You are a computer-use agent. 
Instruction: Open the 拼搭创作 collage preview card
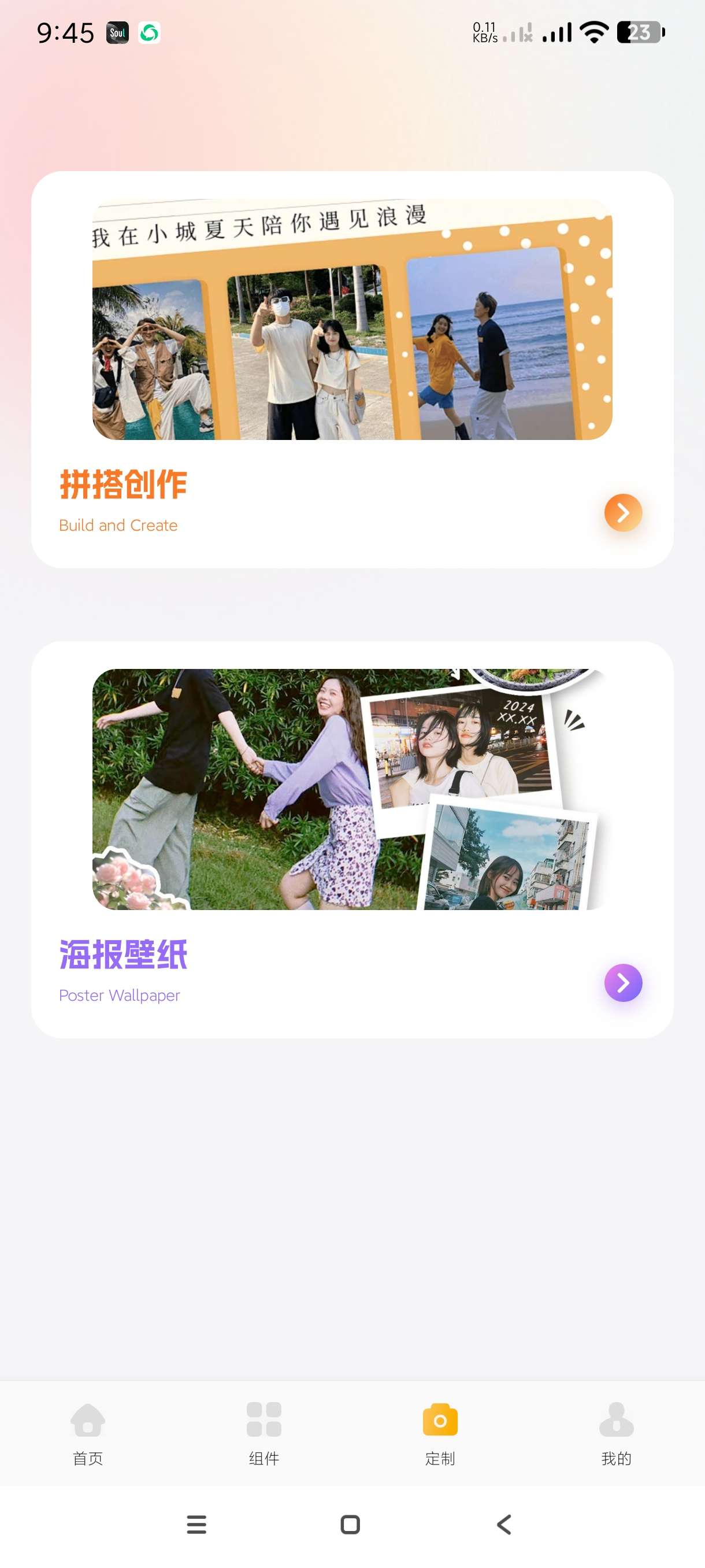tap(351, 319)
